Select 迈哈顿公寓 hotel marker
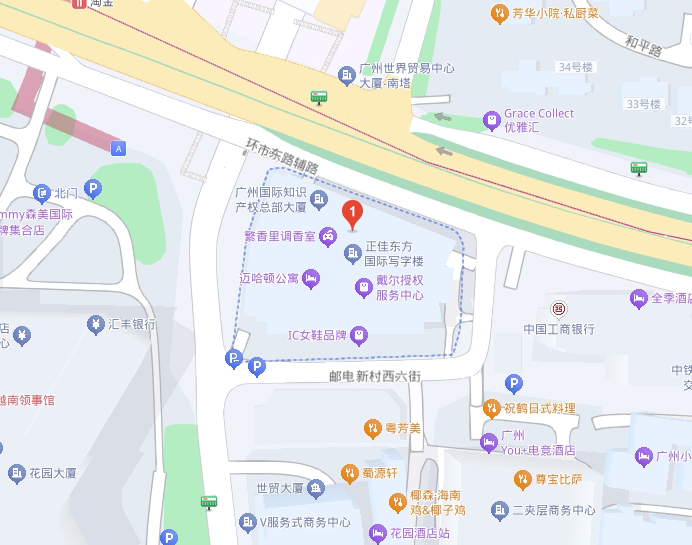 310,278
